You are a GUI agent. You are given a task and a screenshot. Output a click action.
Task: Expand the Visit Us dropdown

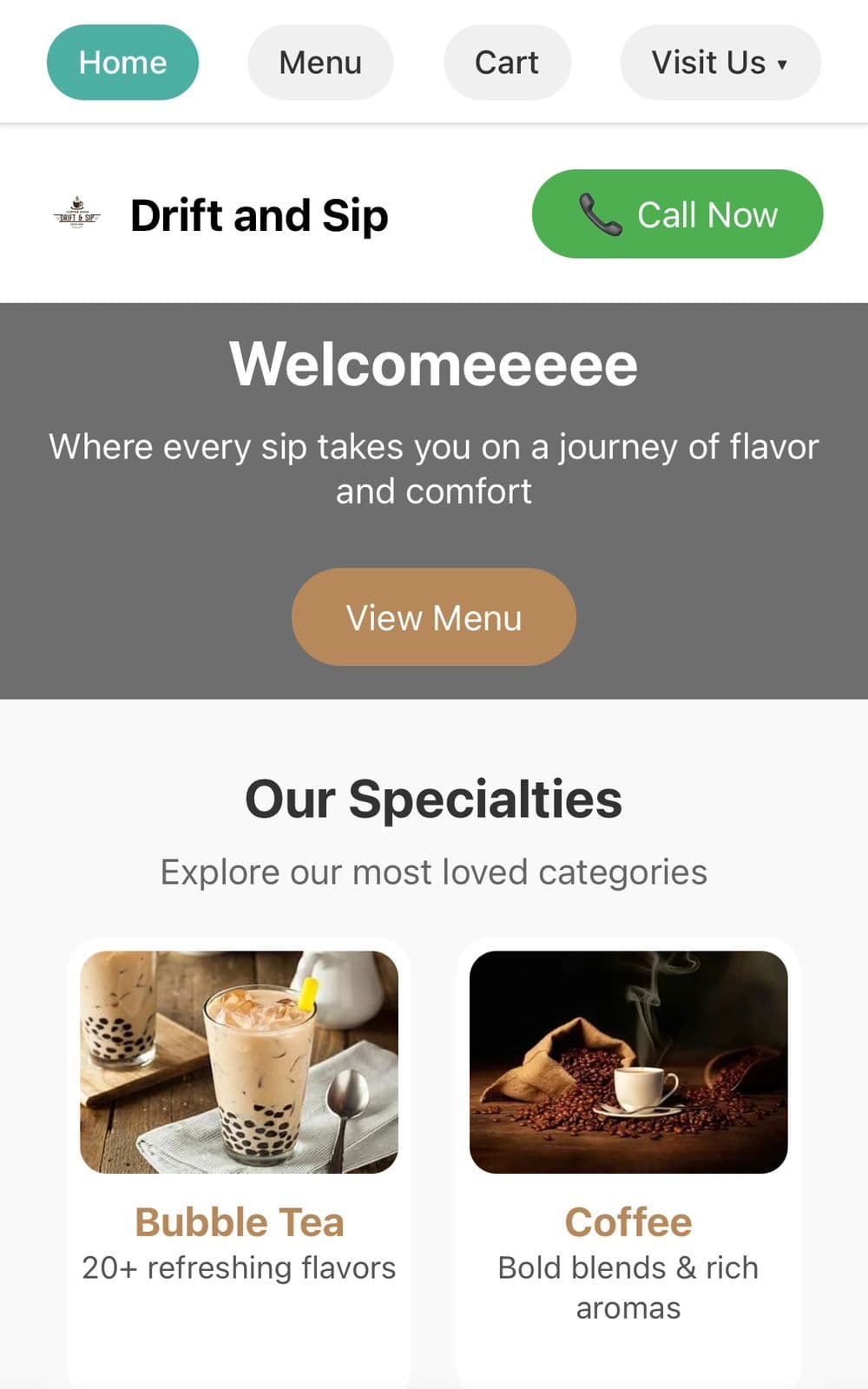point(720,63)
